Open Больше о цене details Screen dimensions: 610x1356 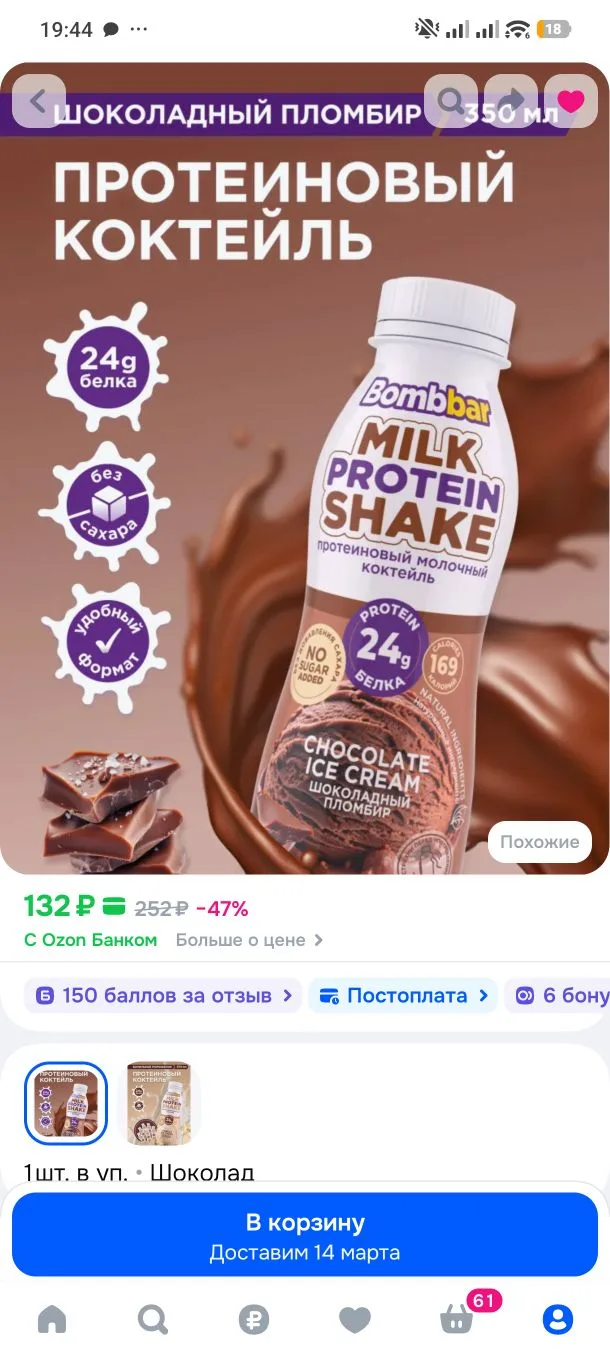point(249,940)
